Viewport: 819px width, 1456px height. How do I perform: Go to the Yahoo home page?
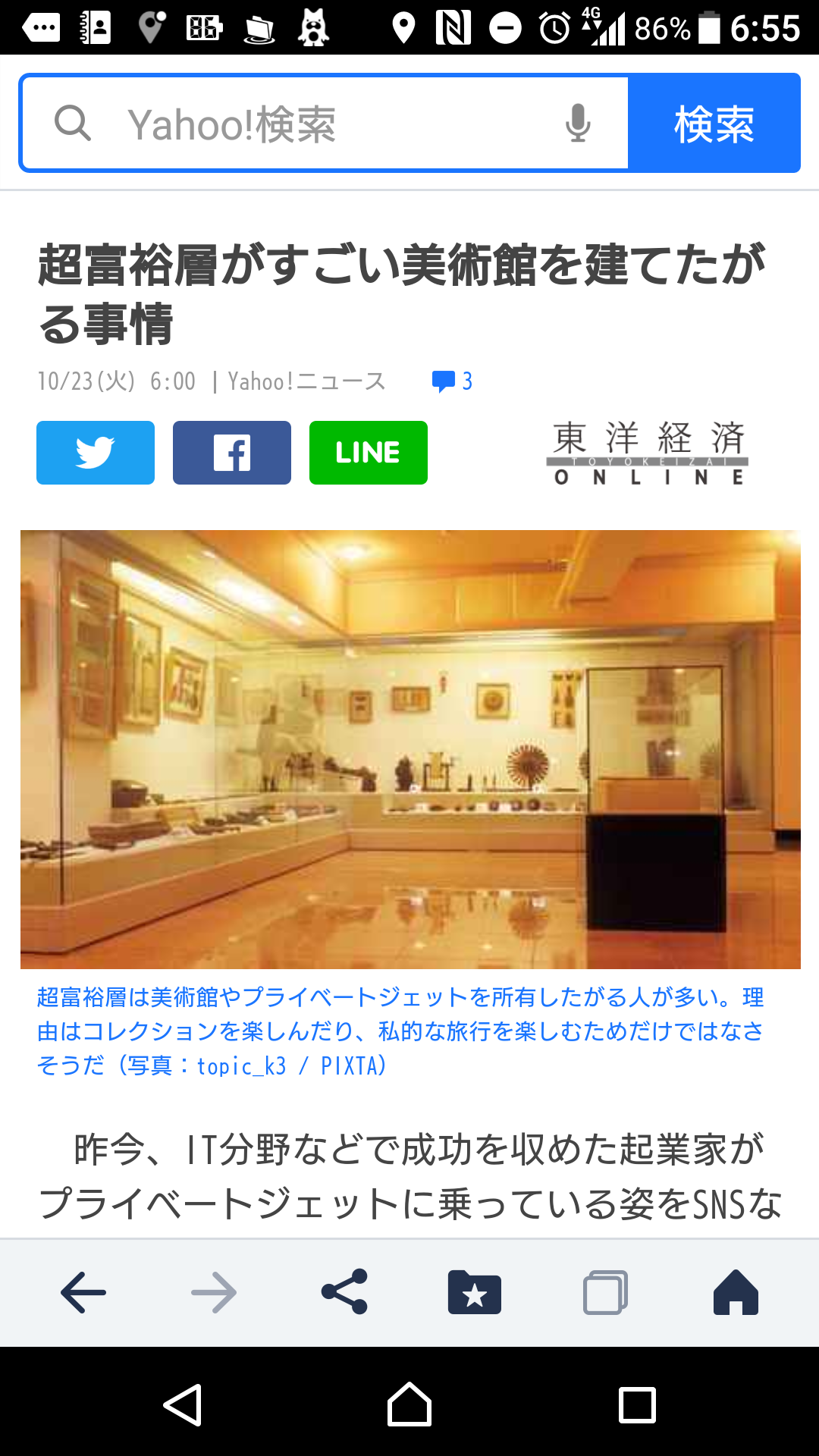[736, 1292]
